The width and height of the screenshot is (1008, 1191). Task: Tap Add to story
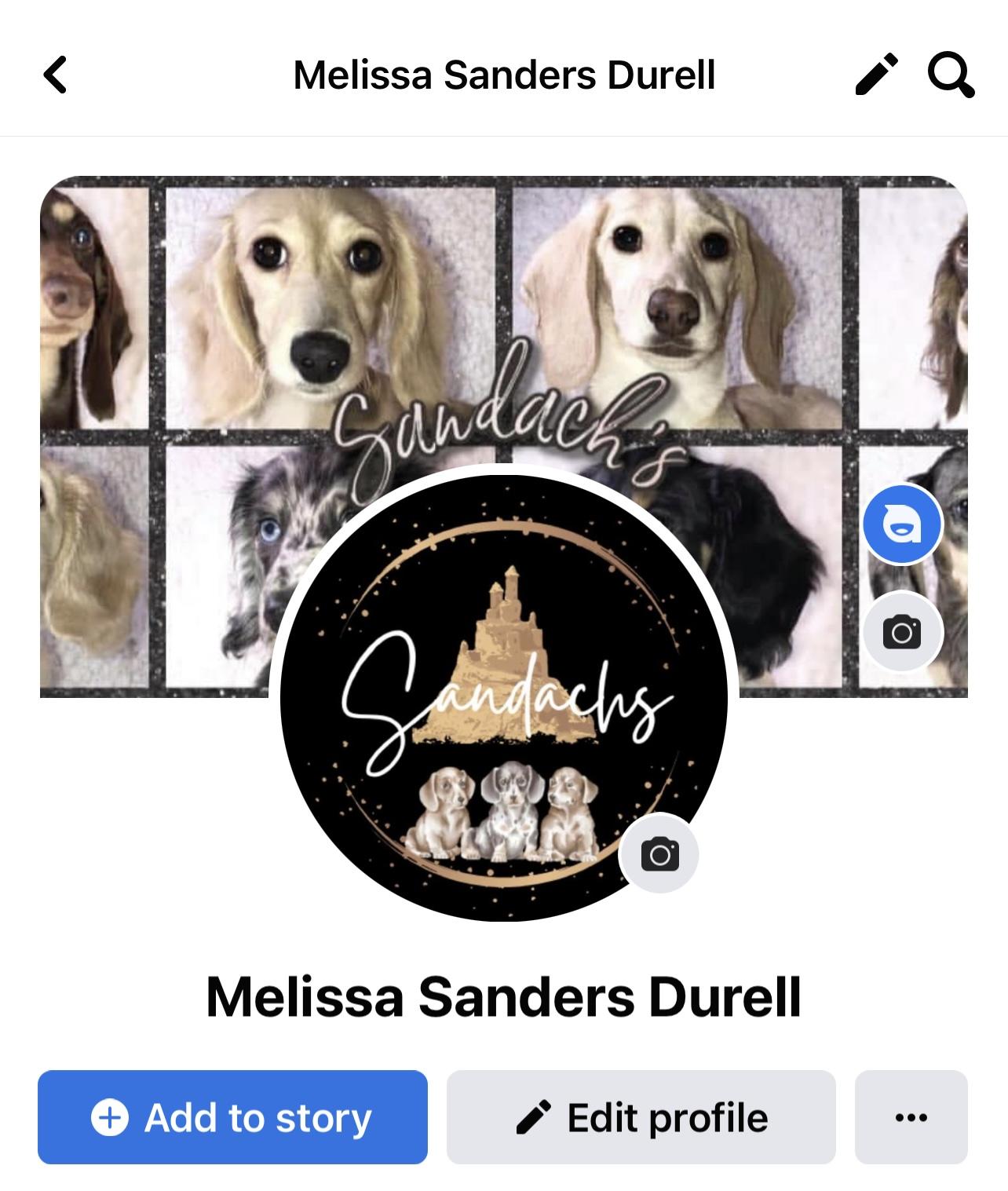point(232,1116)
